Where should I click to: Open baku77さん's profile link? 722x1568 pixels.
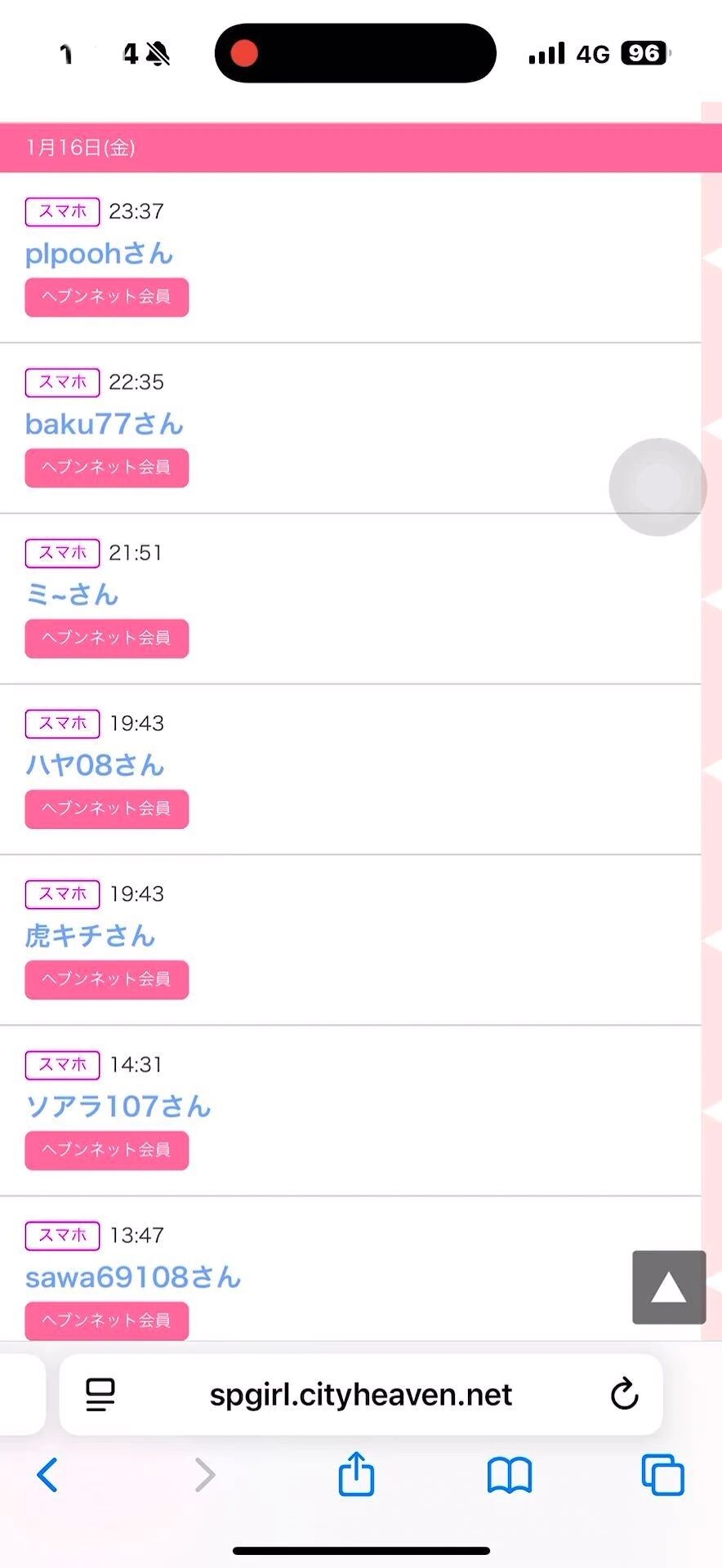(x=103, y=424)
